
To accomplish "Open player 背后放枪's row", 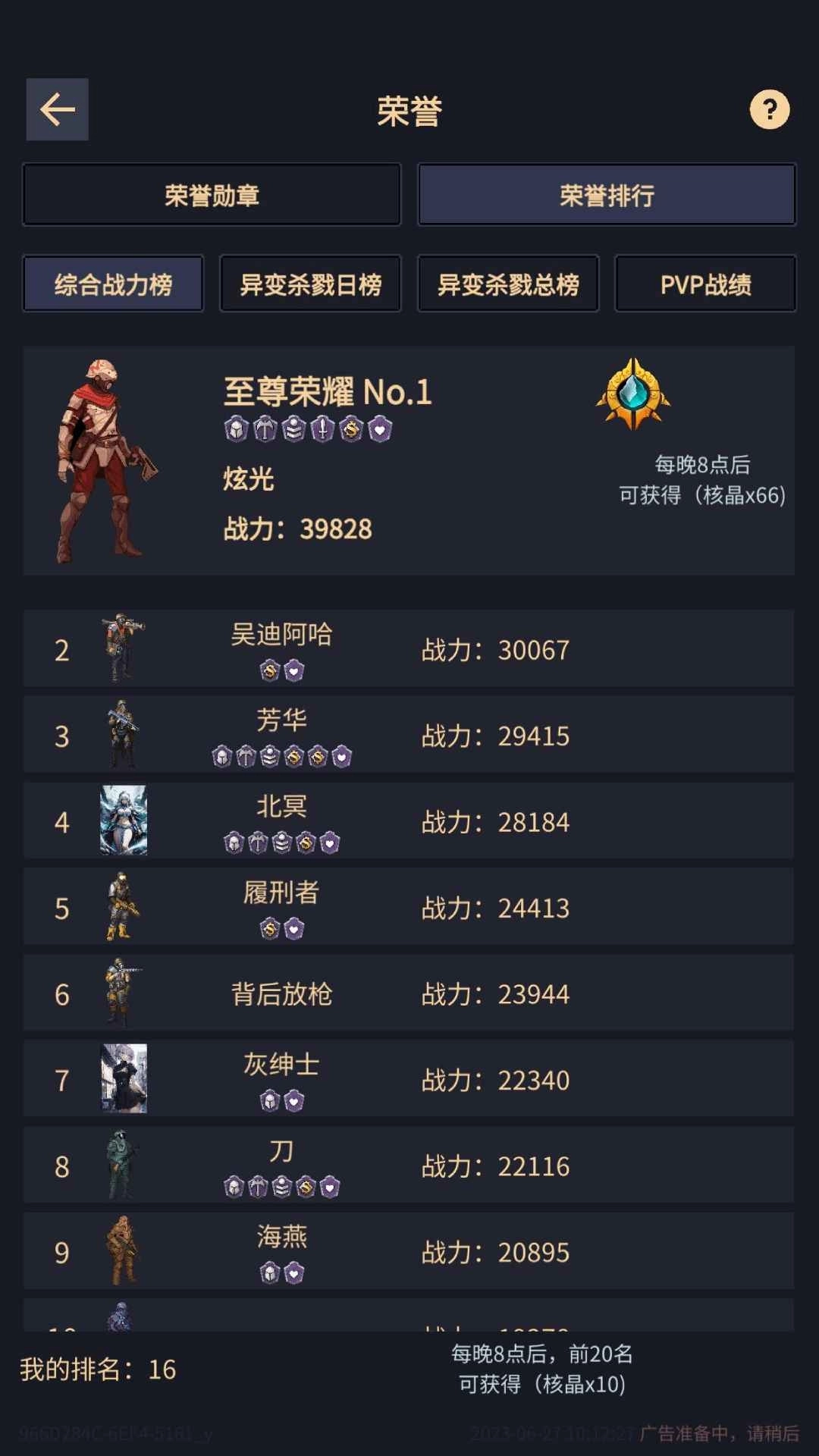I will click(x=409, y=993).
